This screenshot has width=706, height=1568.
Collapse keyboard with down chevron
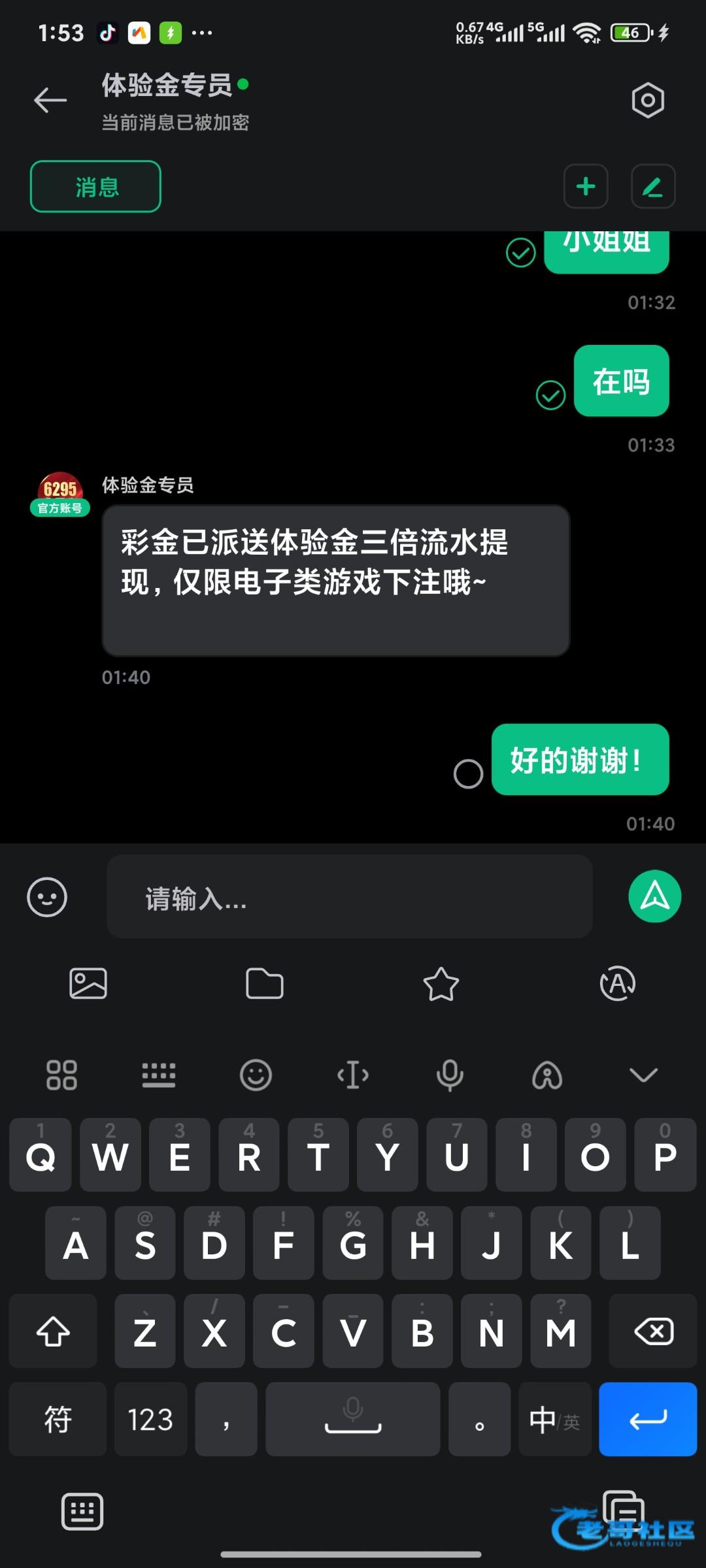pos(643,1075)
